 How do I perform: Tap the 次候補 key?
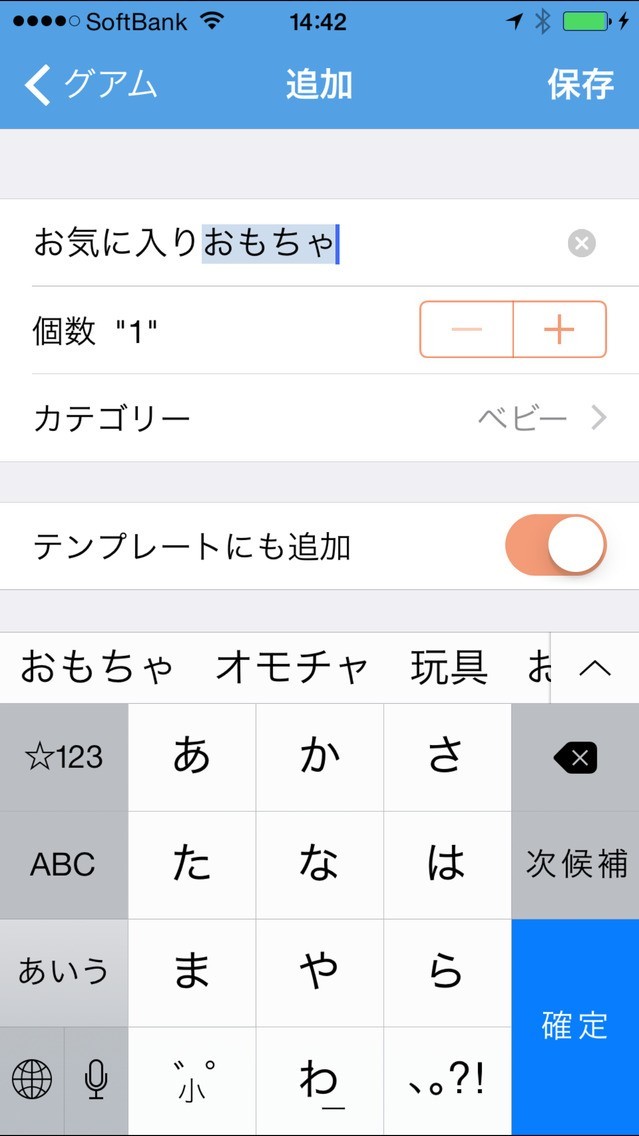pyautogui.click(x=575, y=865)
